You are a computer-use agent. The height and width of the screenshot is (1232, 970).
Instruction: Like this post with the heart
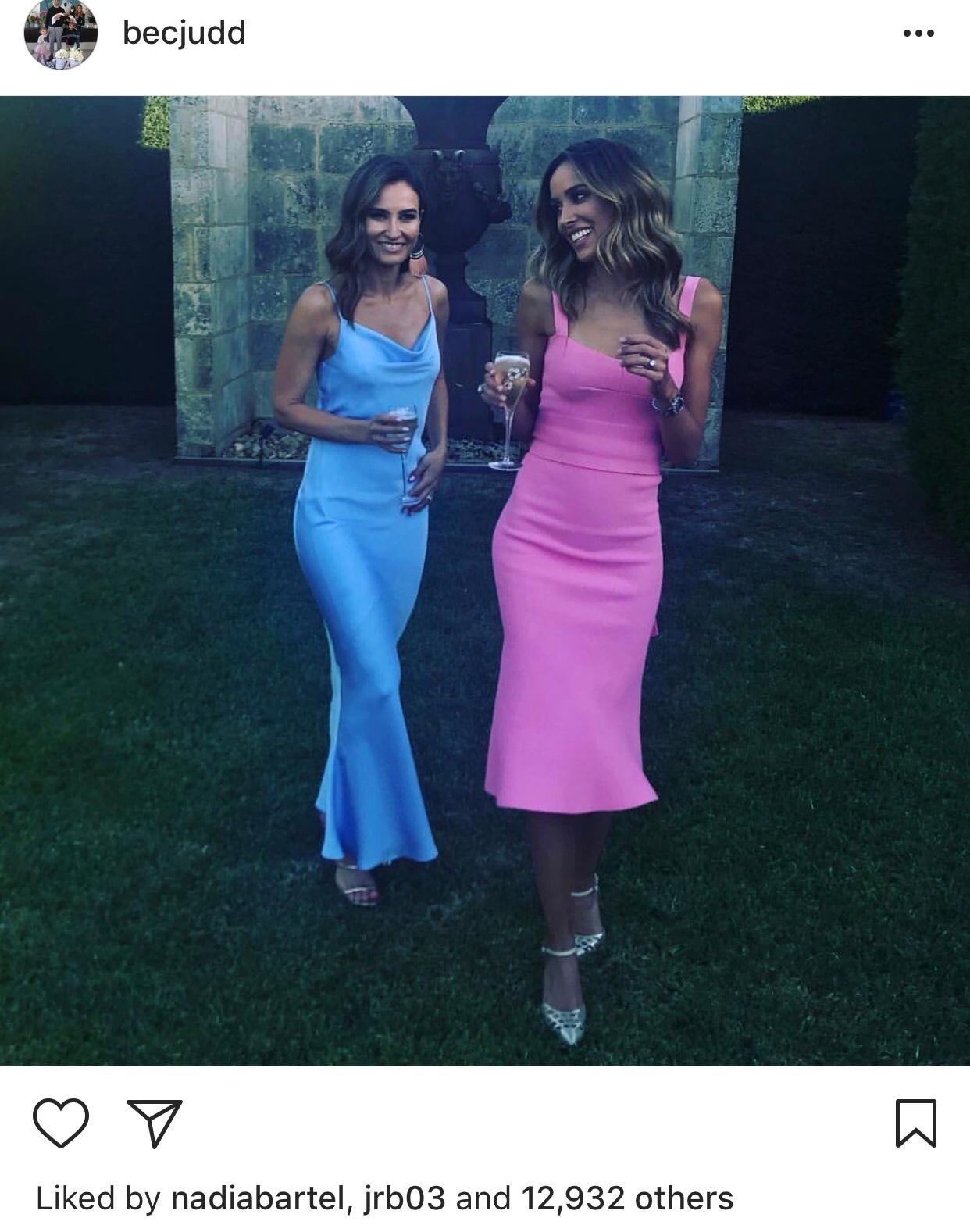pos(61,1123)
